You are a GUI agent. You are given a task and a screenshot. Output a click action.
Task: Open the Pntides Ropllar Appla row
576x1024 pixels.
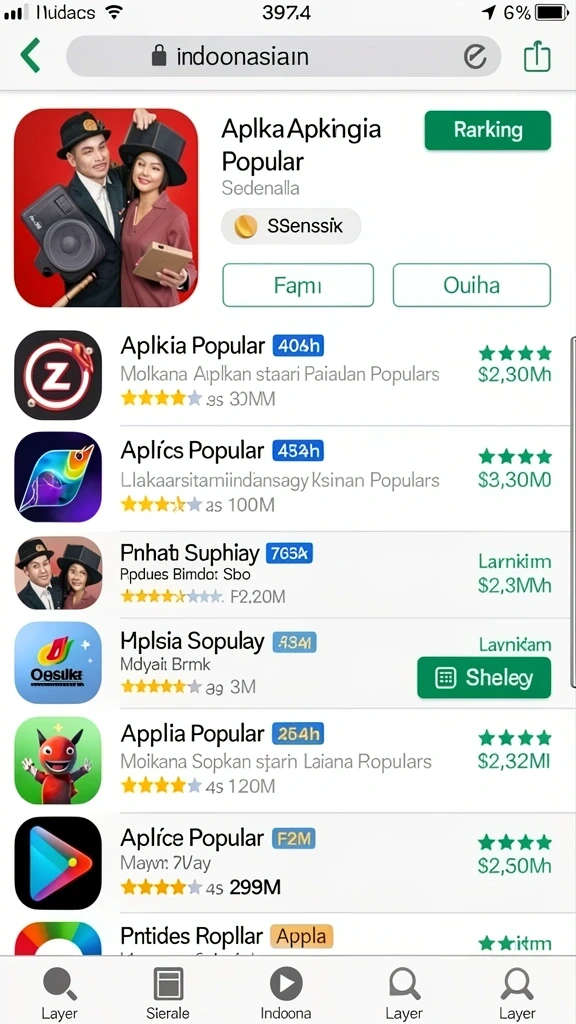click(x=288, y=935)
